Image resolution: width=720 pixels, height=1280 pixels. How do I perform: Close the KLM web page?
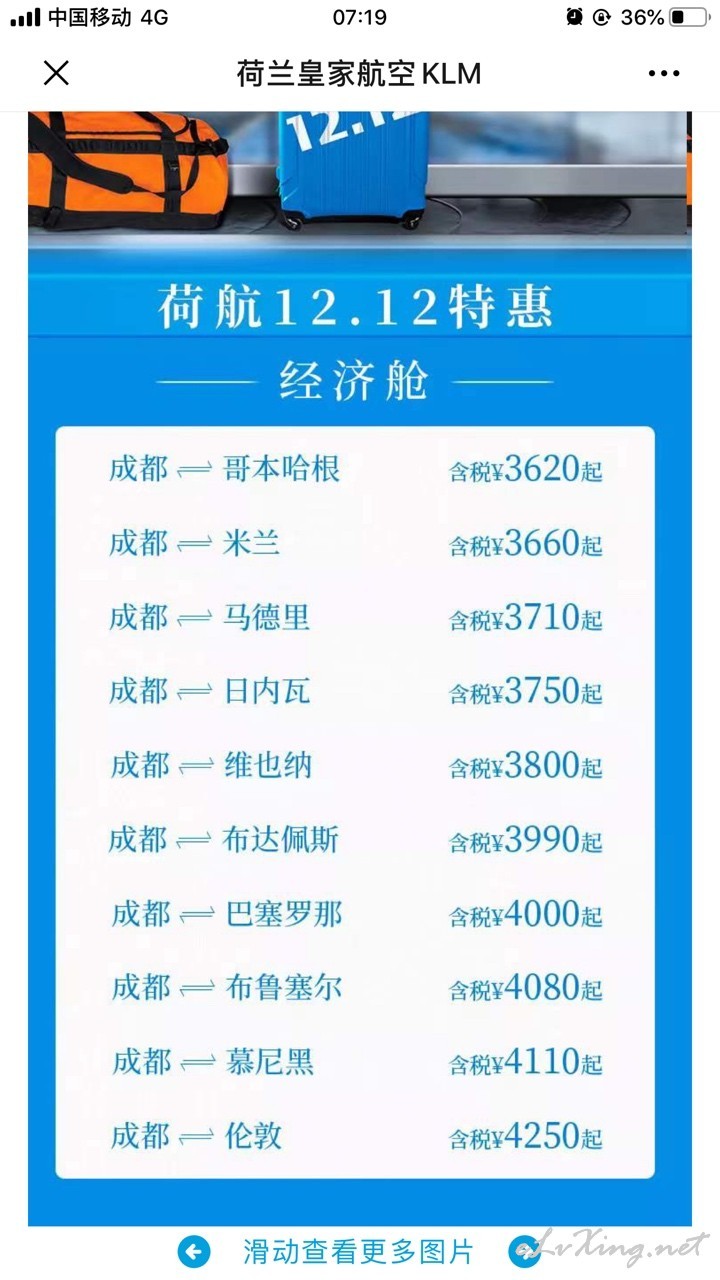point(56,73)
